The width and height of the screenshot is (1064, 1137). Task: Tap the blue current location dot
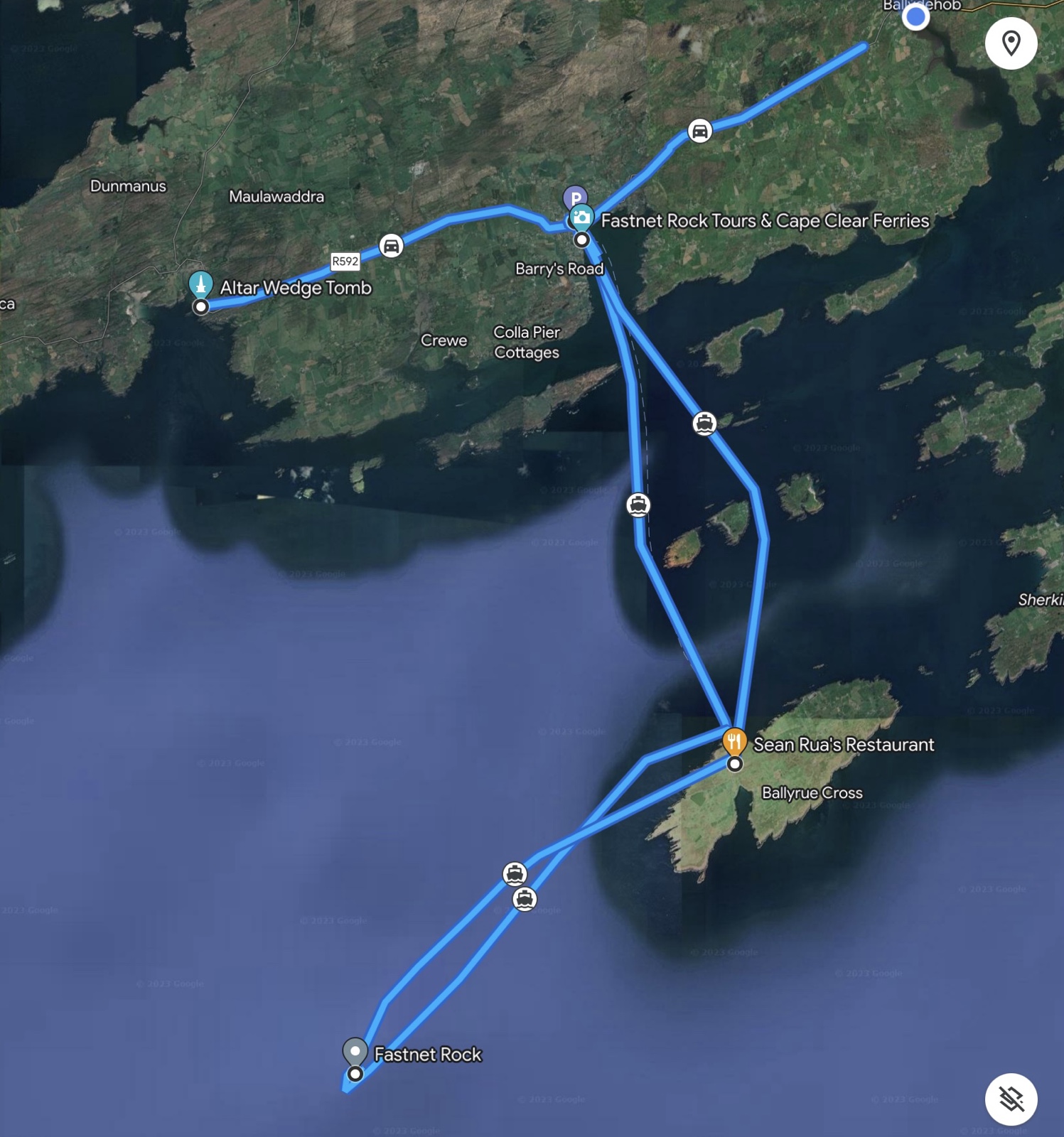(x=915, y=16)
